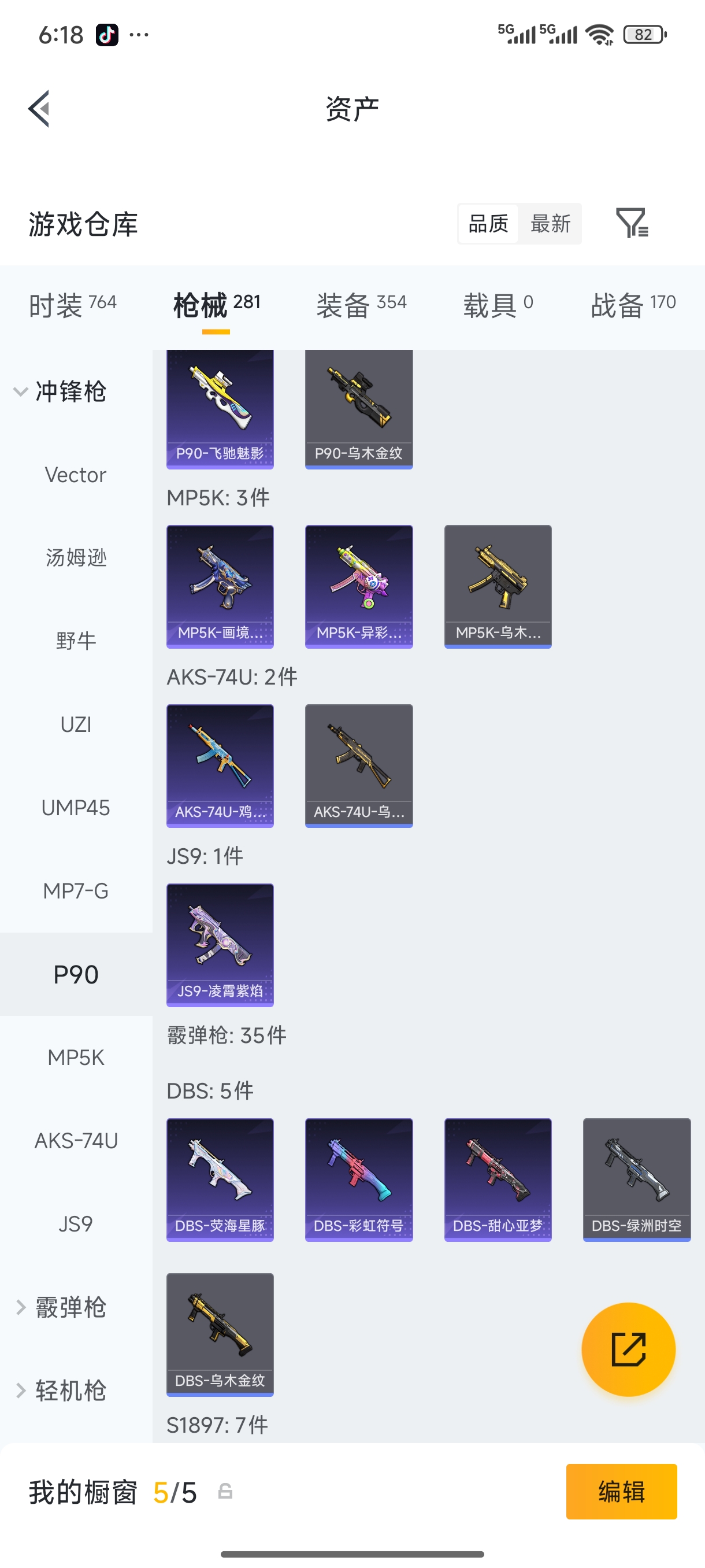
Task: Select Vector in the side list
Action: pos(76,475)
